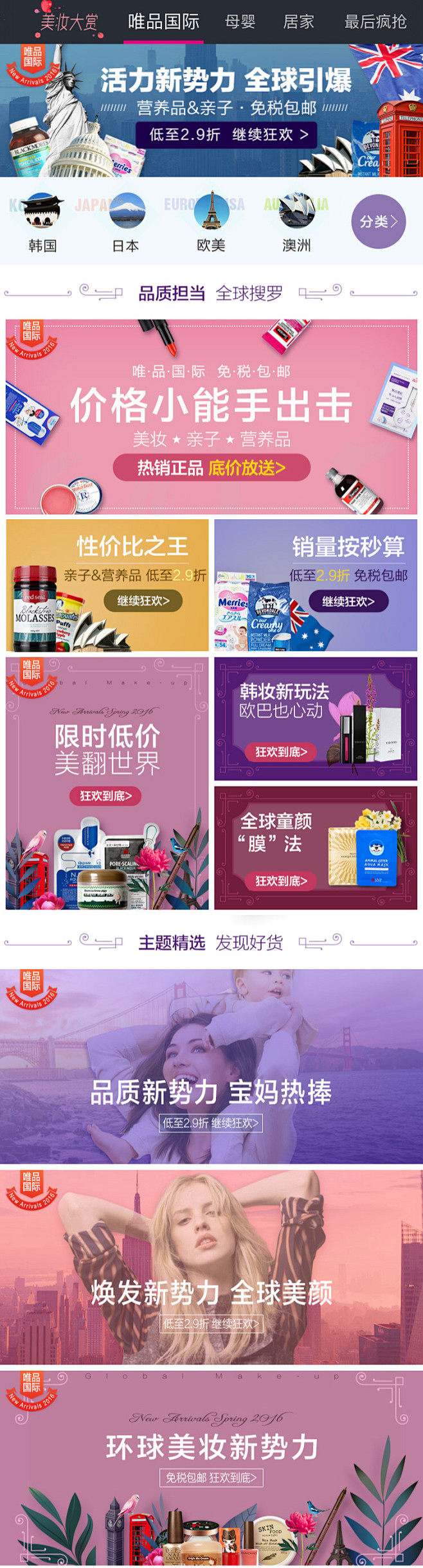Image resolution: width=423 pixels, height=1568 pixels.
Task: View the 焕发新势力 全球美颜 banner
Action: pyautogui.click(x=212, y=1267)
